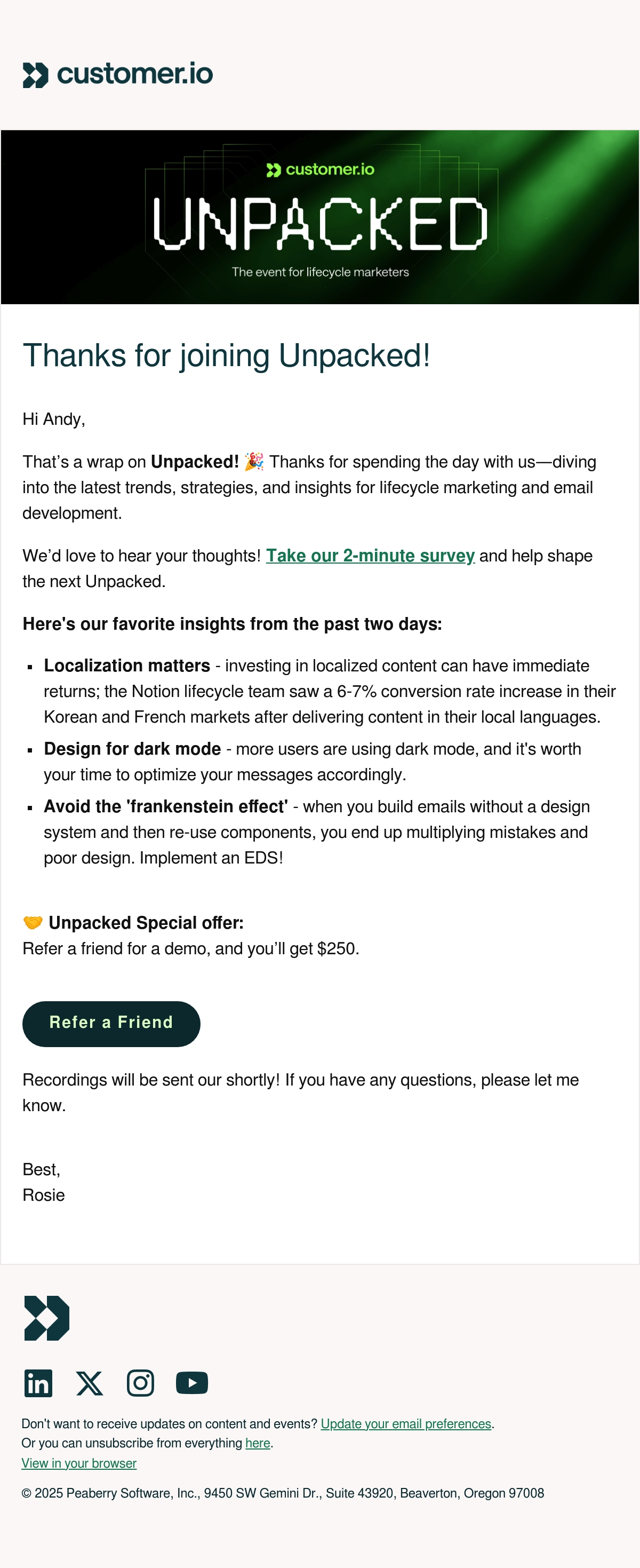Image resolution: width=640 pixels, height=1568 pixels.
Task: Tap the Refer a Friend button
Action: (111, 1024)
